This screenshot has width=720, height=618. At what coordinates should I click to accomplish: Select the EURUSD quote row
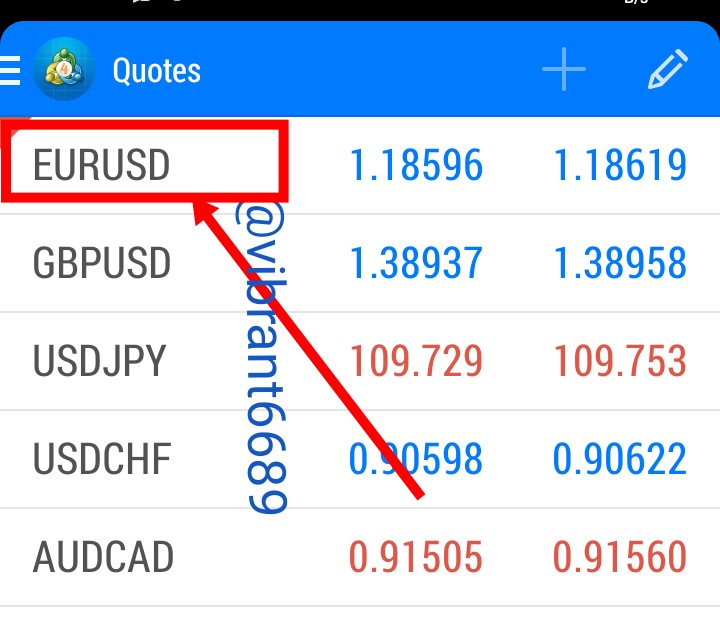point(360,165)
